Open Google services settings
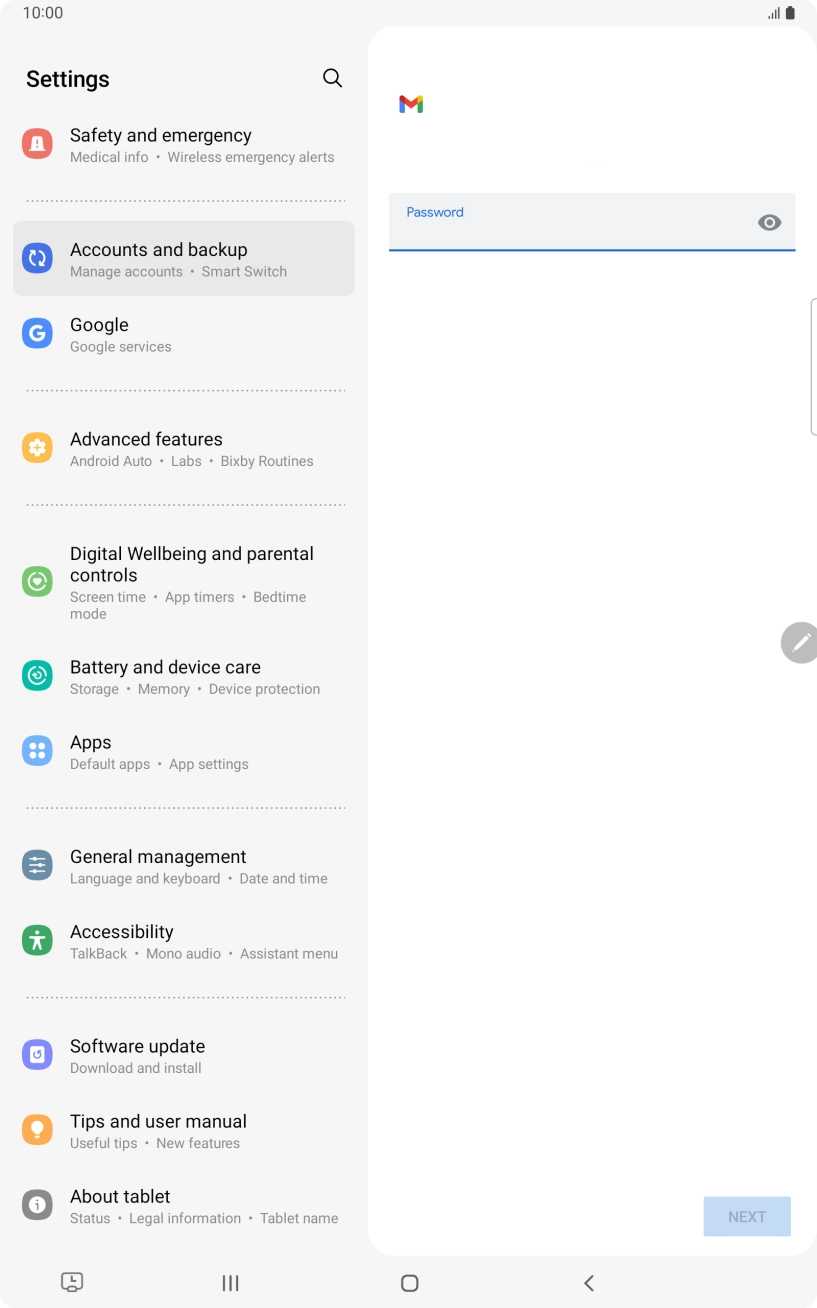The image size is (817, 1308). pyautogui.click(x=184, y=334)
